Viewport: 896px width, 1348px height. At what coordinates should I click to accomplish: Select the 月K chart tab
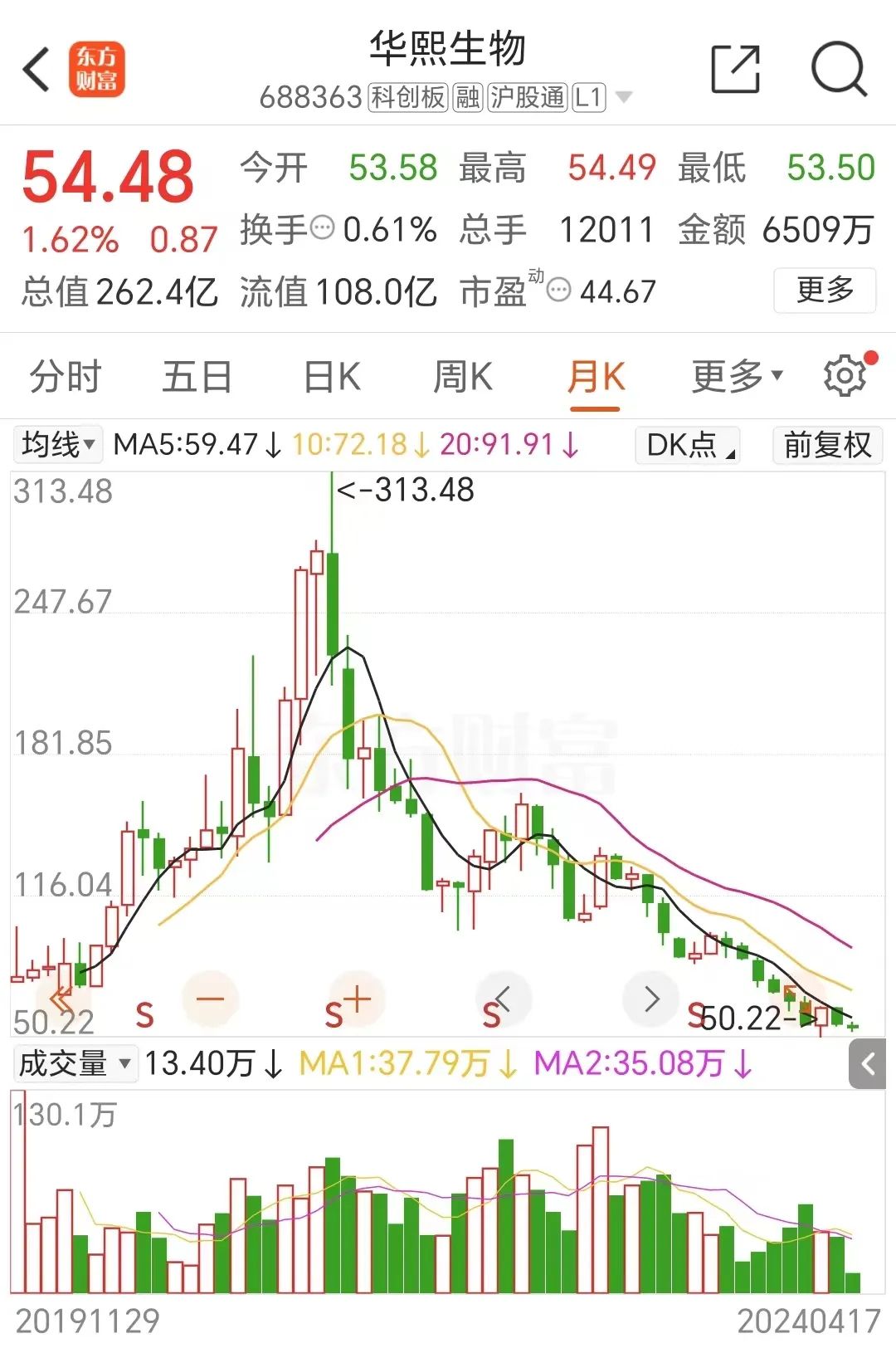click(x=595, y=378)
